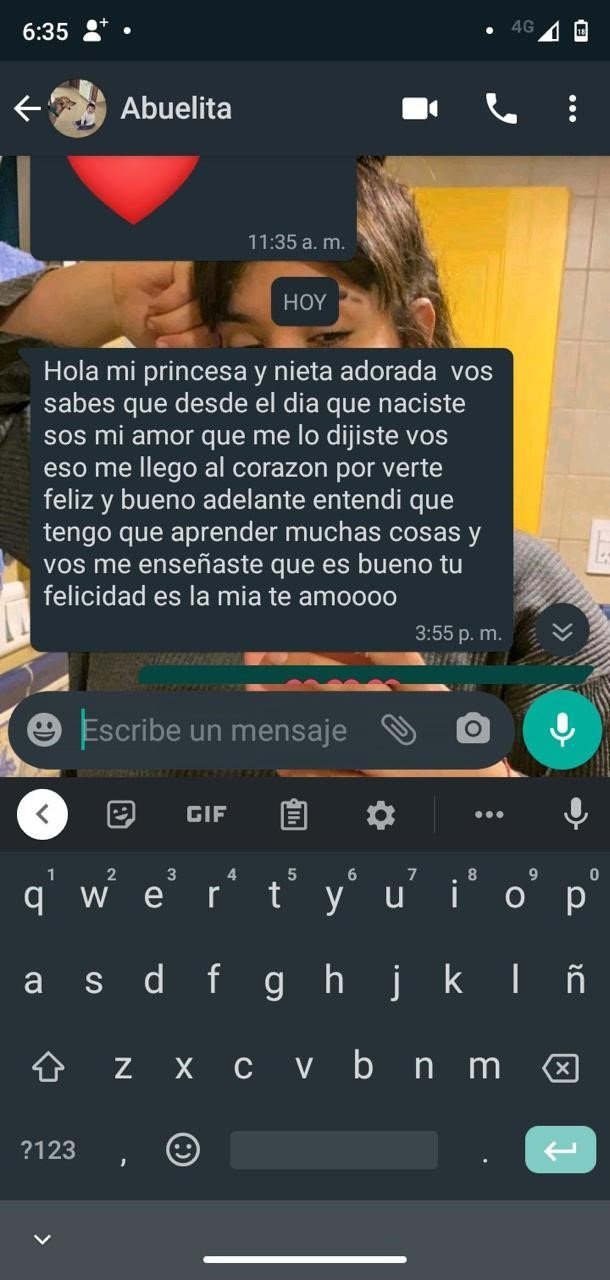Viewport: 610px width, 1280px height.
Task: Open Abuelita's contact info
Action: pos(176,108)
